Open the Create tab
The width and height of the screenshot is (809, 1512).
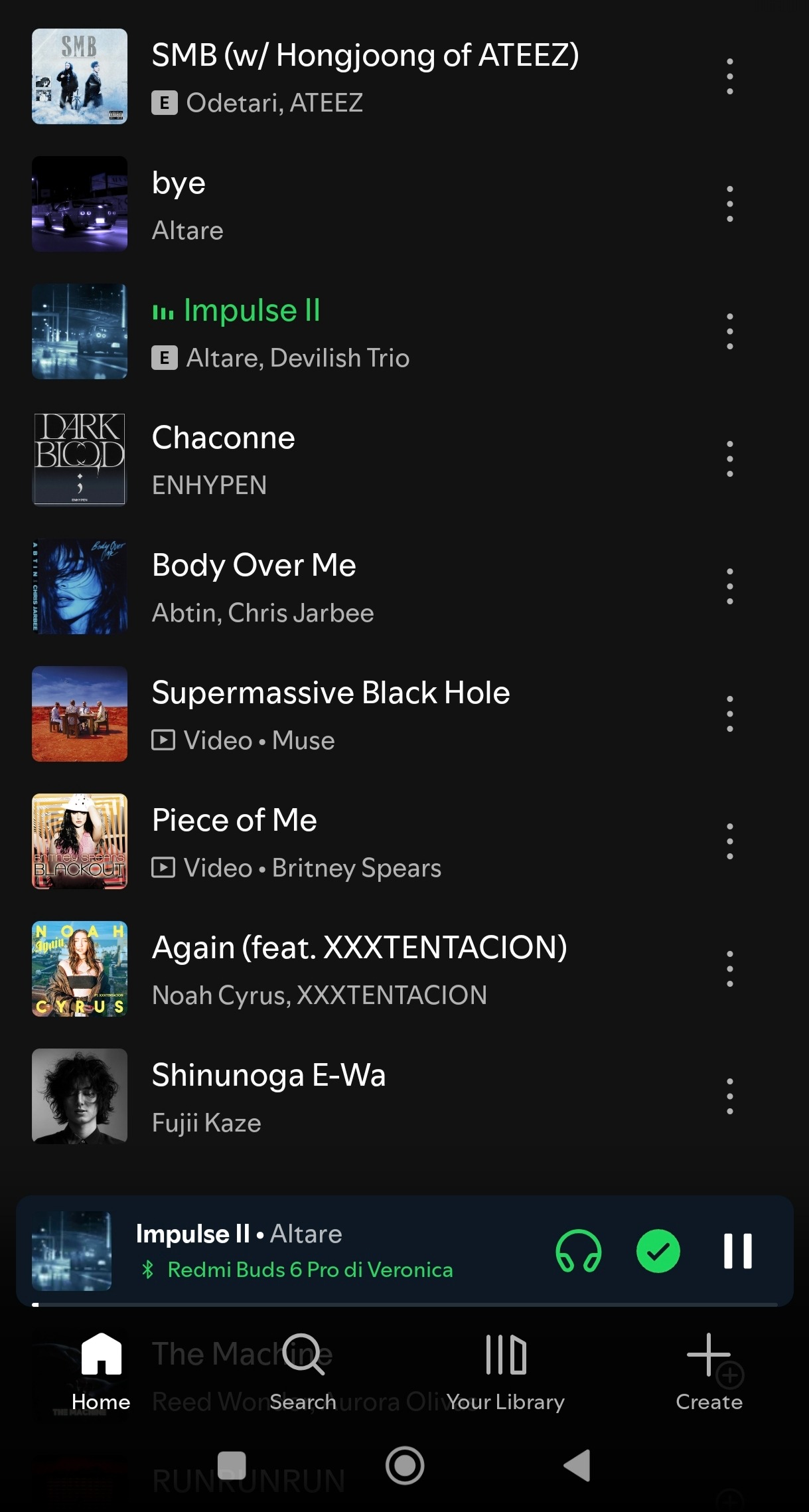pyautogui.click(x=709, y=1373)
